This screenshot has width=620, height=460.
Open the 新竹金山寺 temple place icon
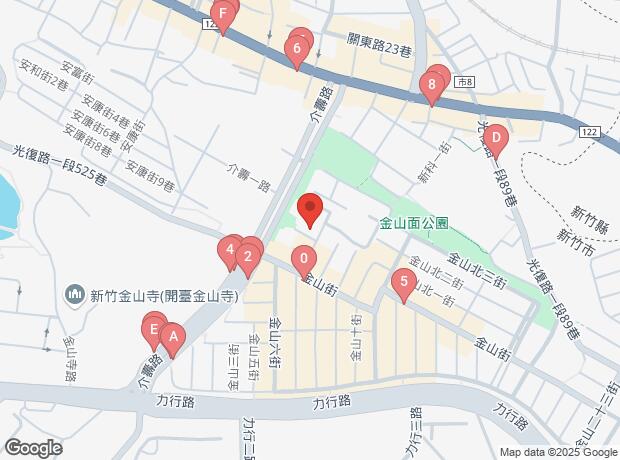(x=75, y=295)
